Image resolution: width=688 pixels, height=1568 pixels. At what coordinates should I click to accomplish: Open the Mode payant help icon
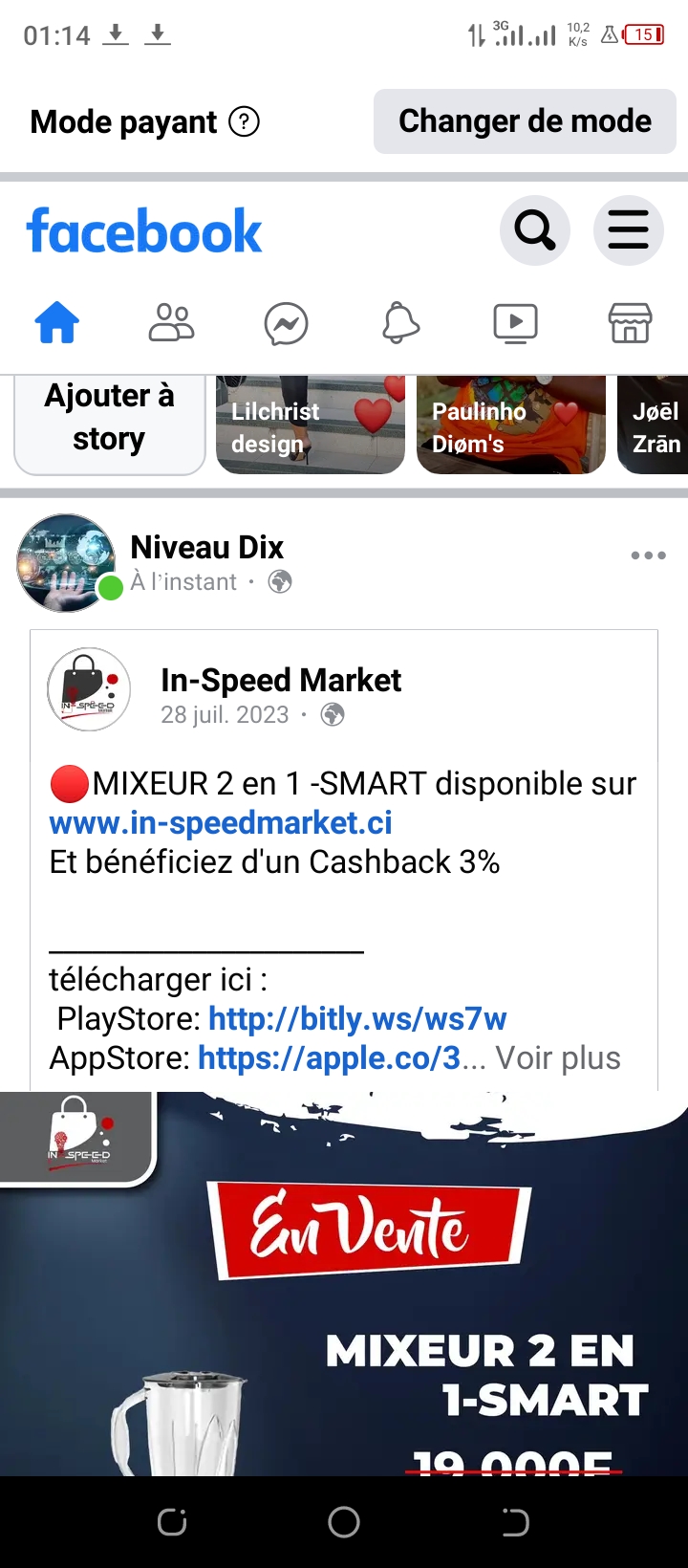pos(245,121)
